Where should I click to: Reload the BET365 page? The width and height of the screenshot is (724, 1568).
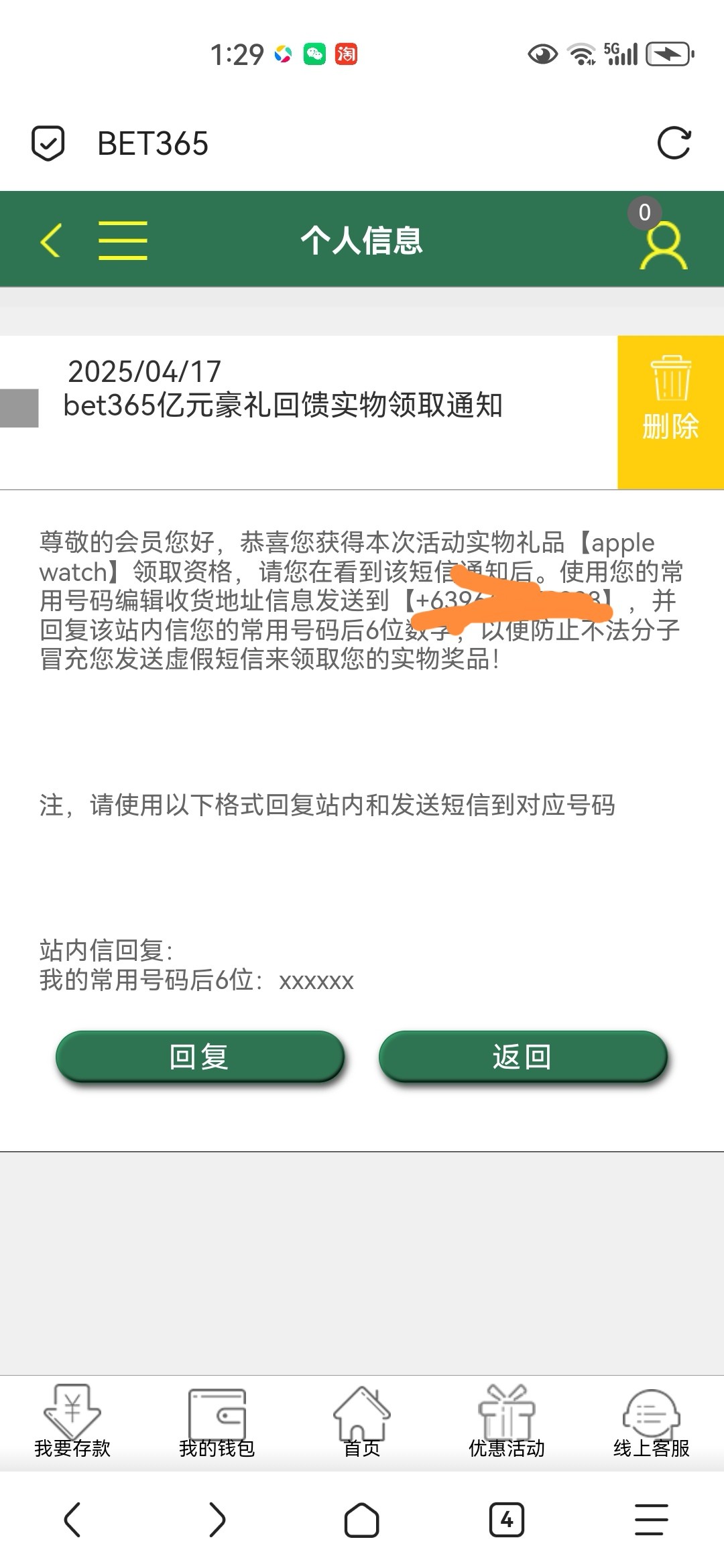674,143
